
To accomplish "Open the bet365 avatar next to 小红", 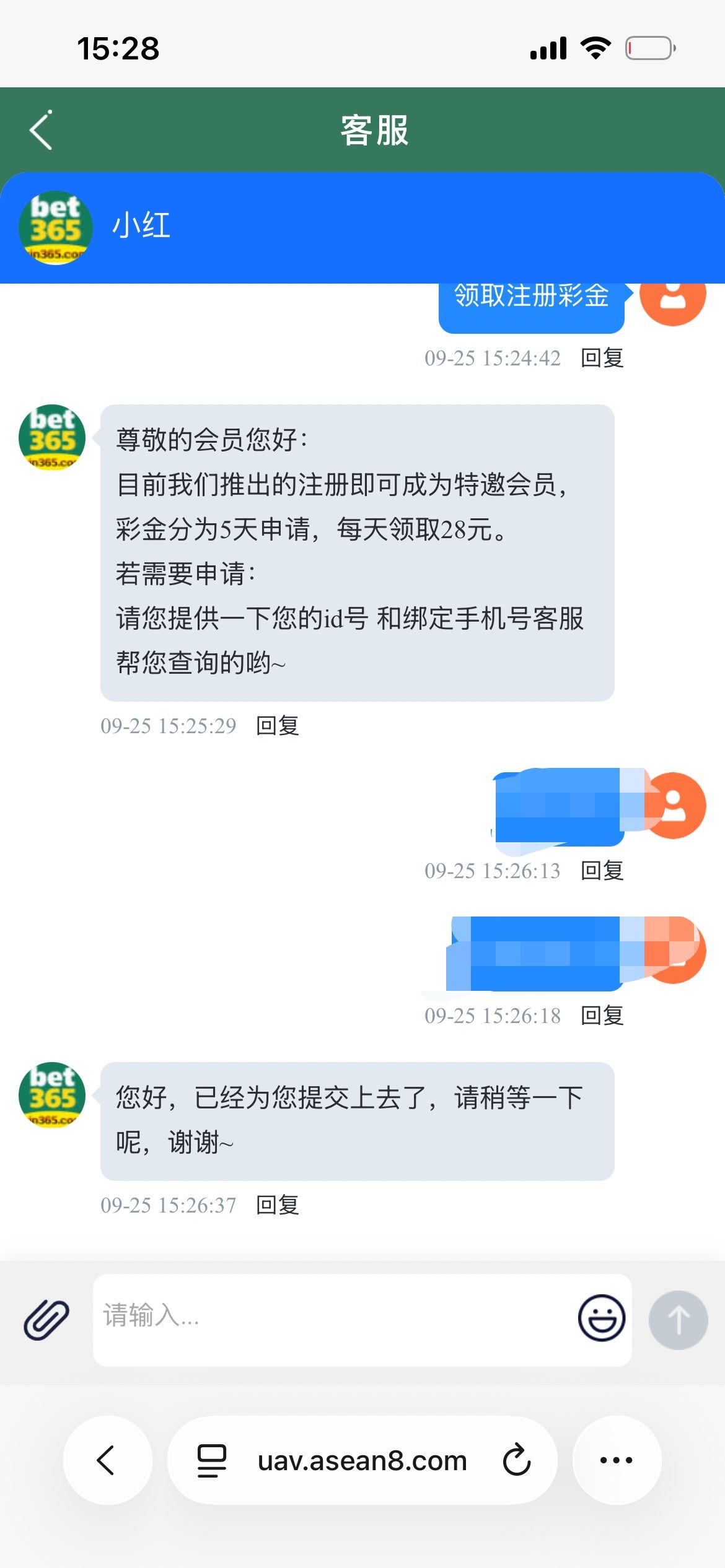I will 55,227.
